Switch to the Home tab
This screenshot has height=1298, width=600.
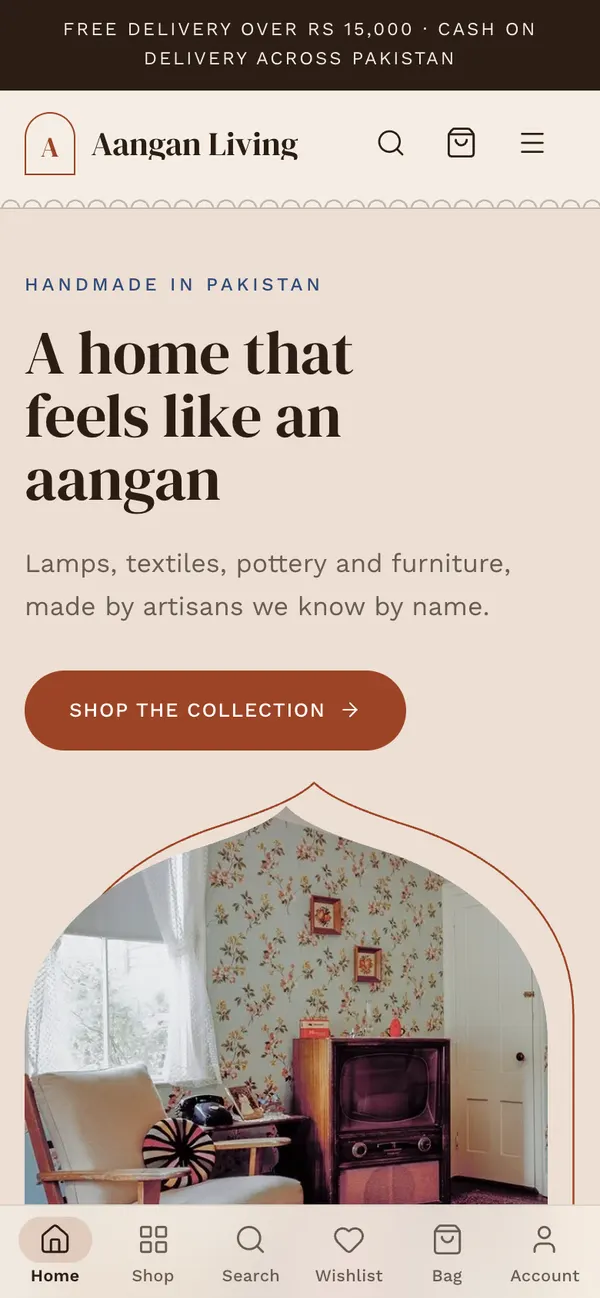55,1251
